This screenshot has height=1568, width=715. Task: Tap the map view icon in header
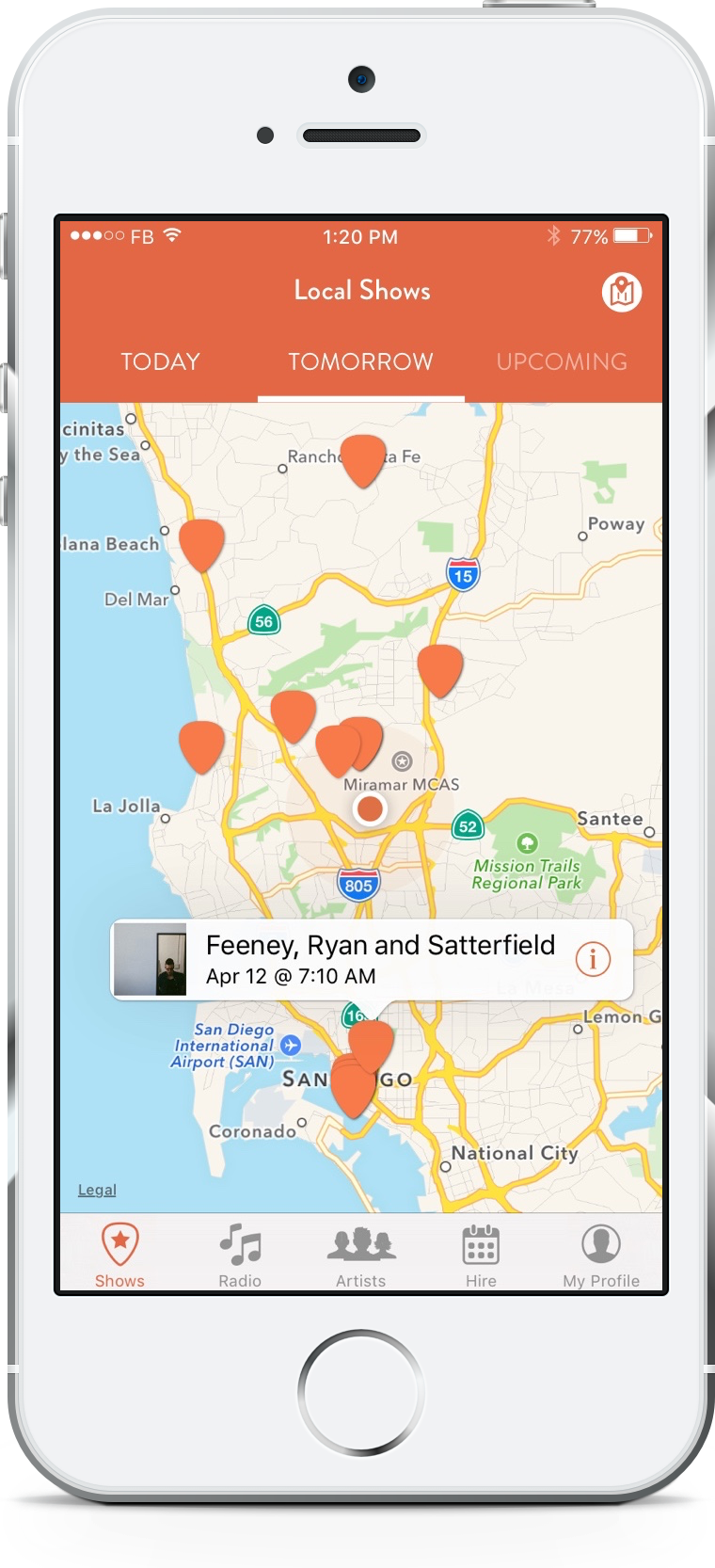pyautogui.click(x=622, y=293)
